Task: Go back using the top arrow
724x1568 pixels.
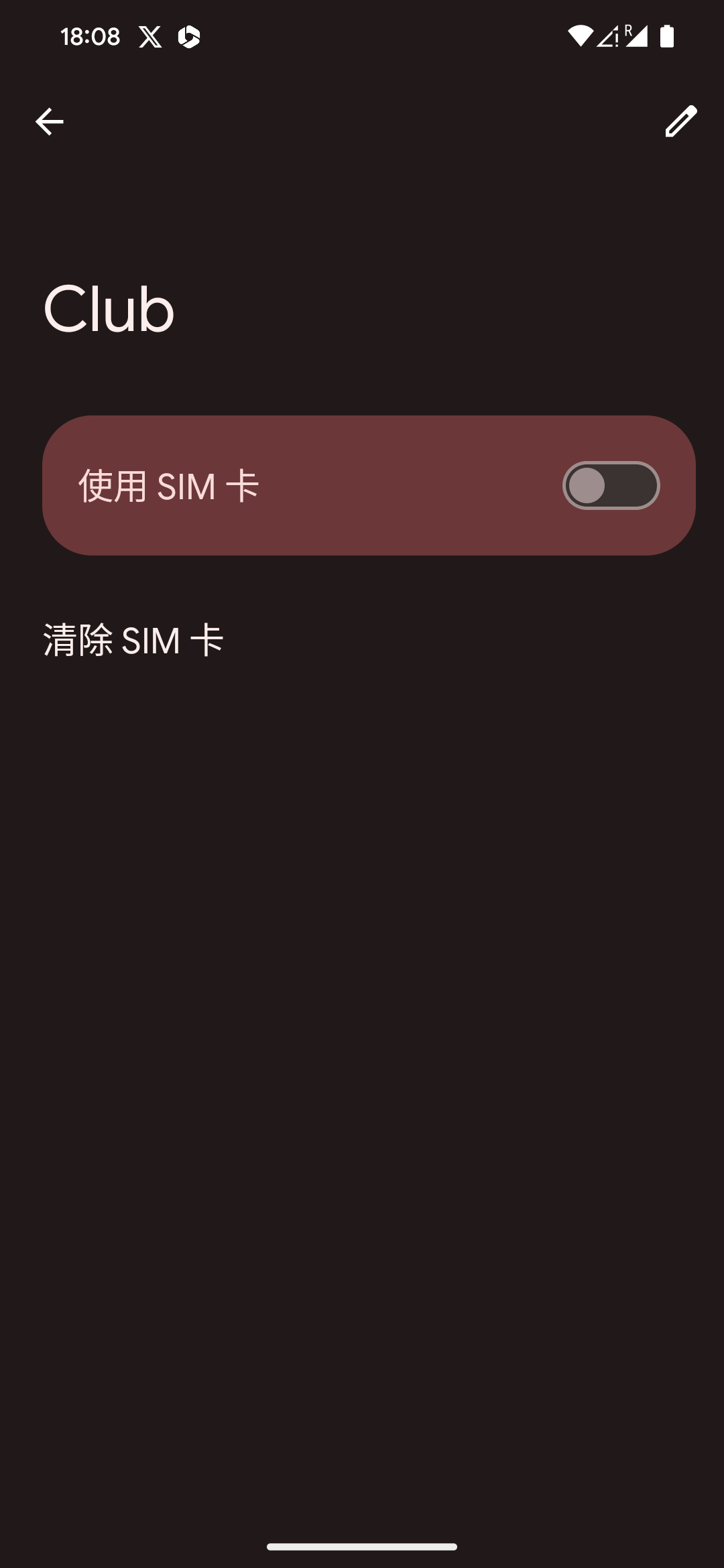Action: 49,121
